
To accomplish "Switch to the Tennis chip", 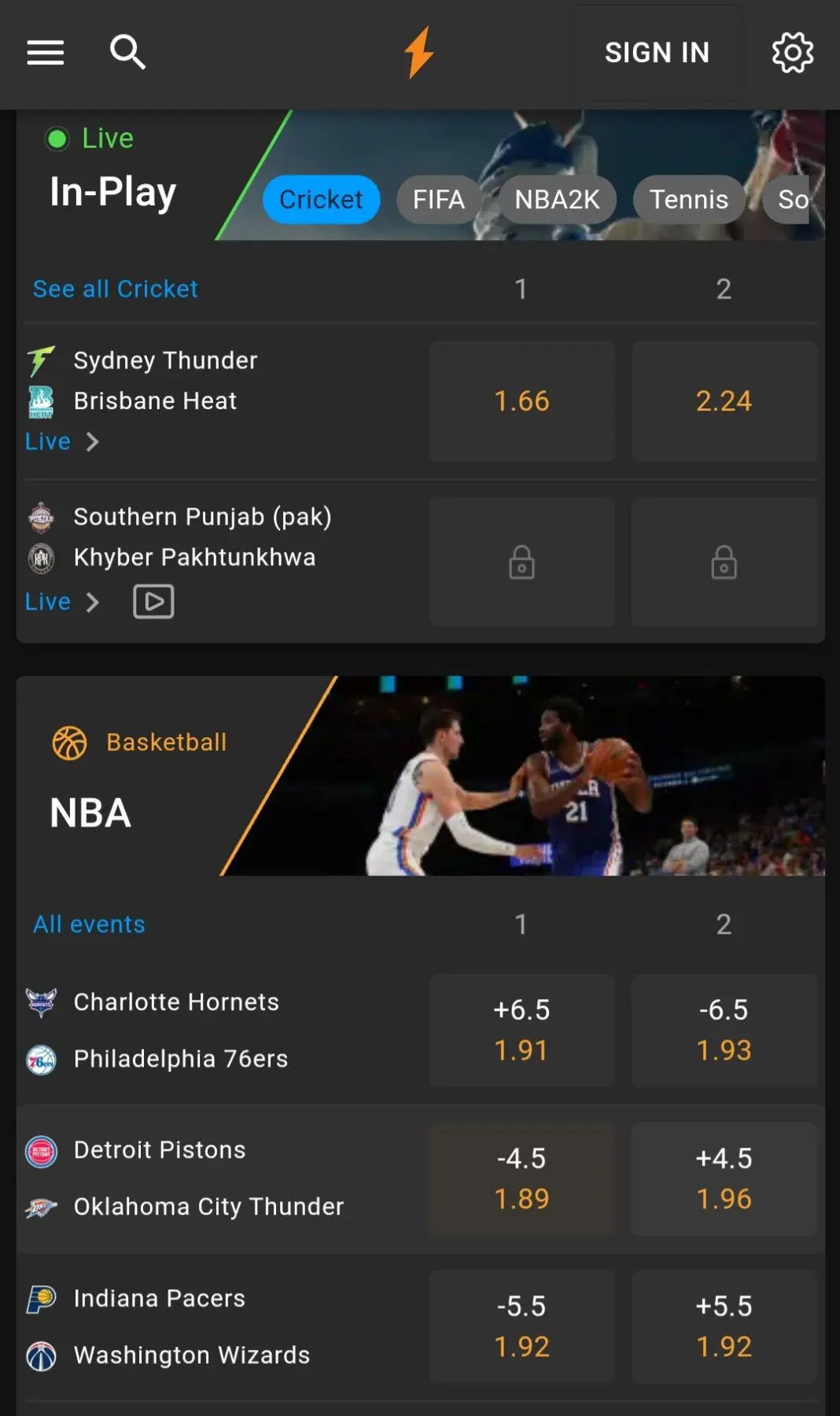I will pos(688,200).
